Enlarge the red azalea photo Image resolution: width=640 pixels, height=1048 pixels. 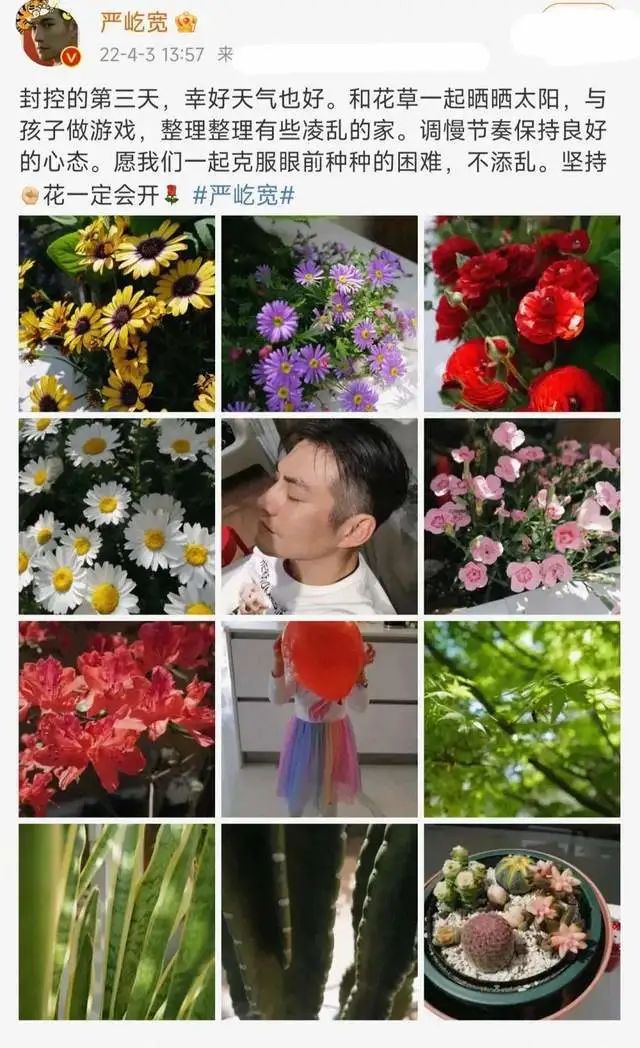tap(117, 719)
